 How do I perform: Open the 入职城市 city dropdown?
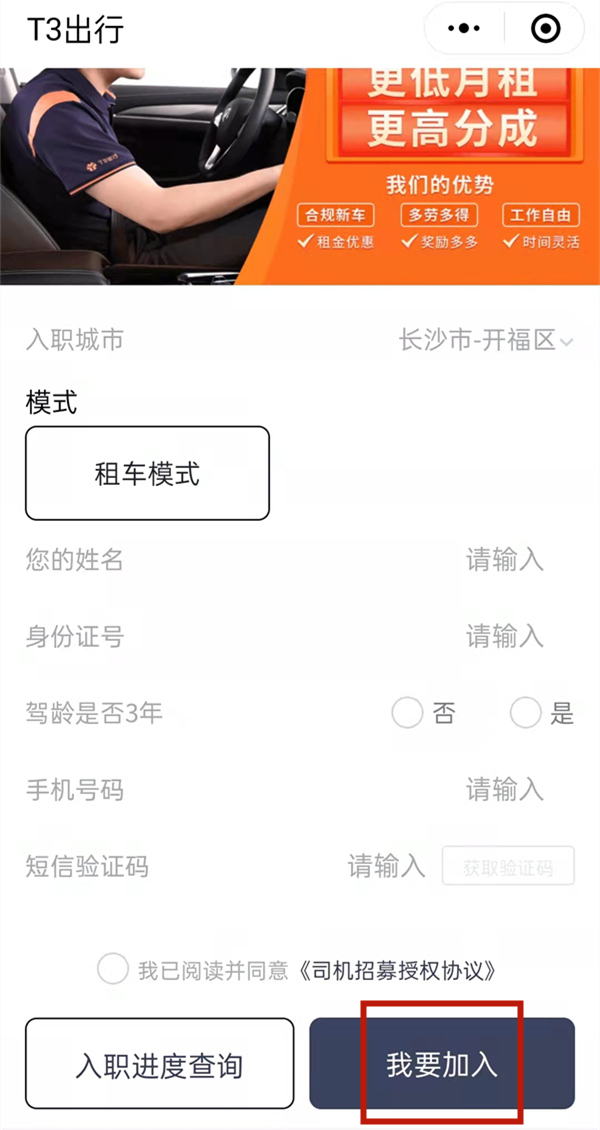pyautogui.click(x=485, y=341)
